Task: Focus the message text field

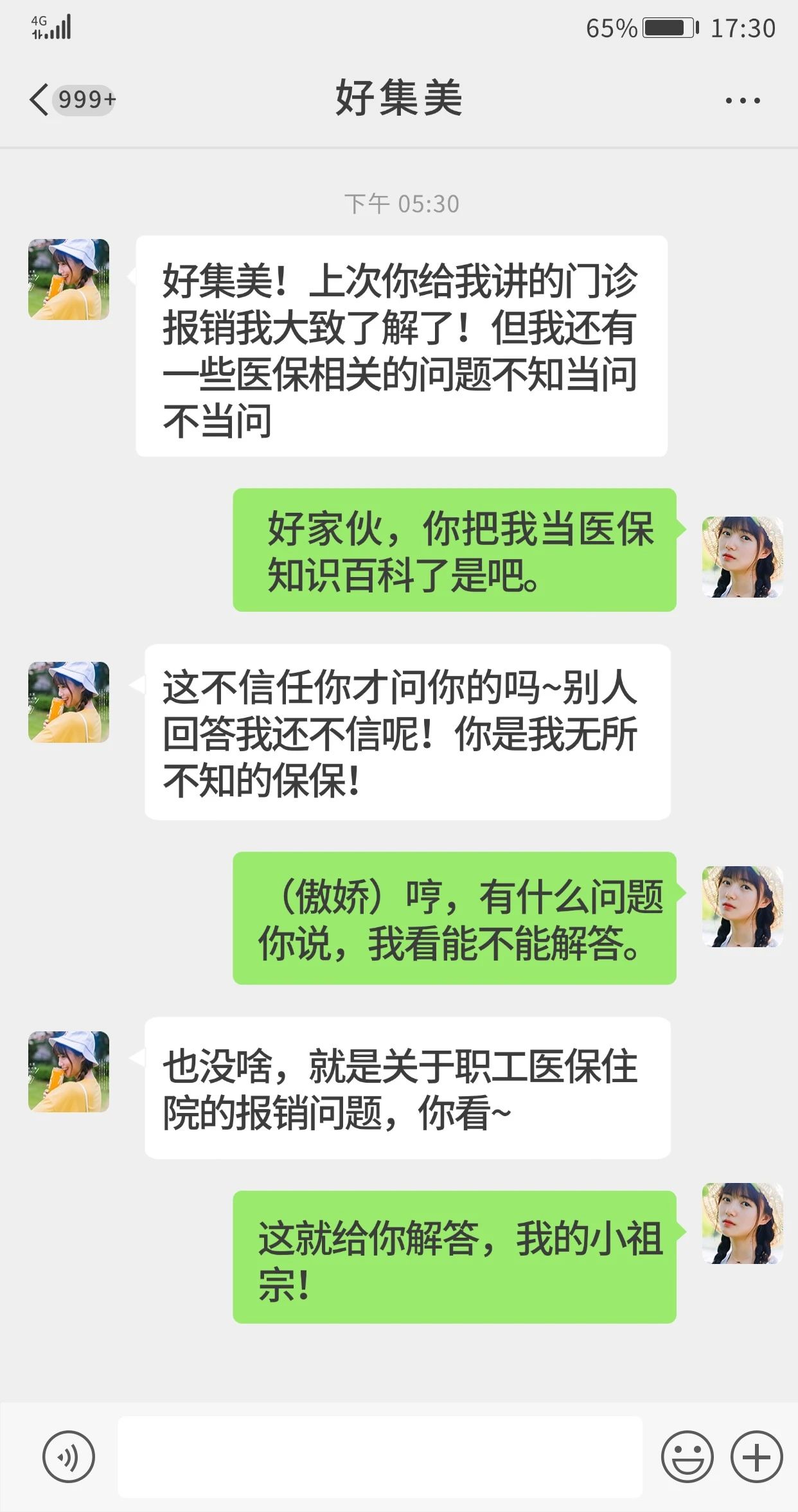Action: (380, 1457)
